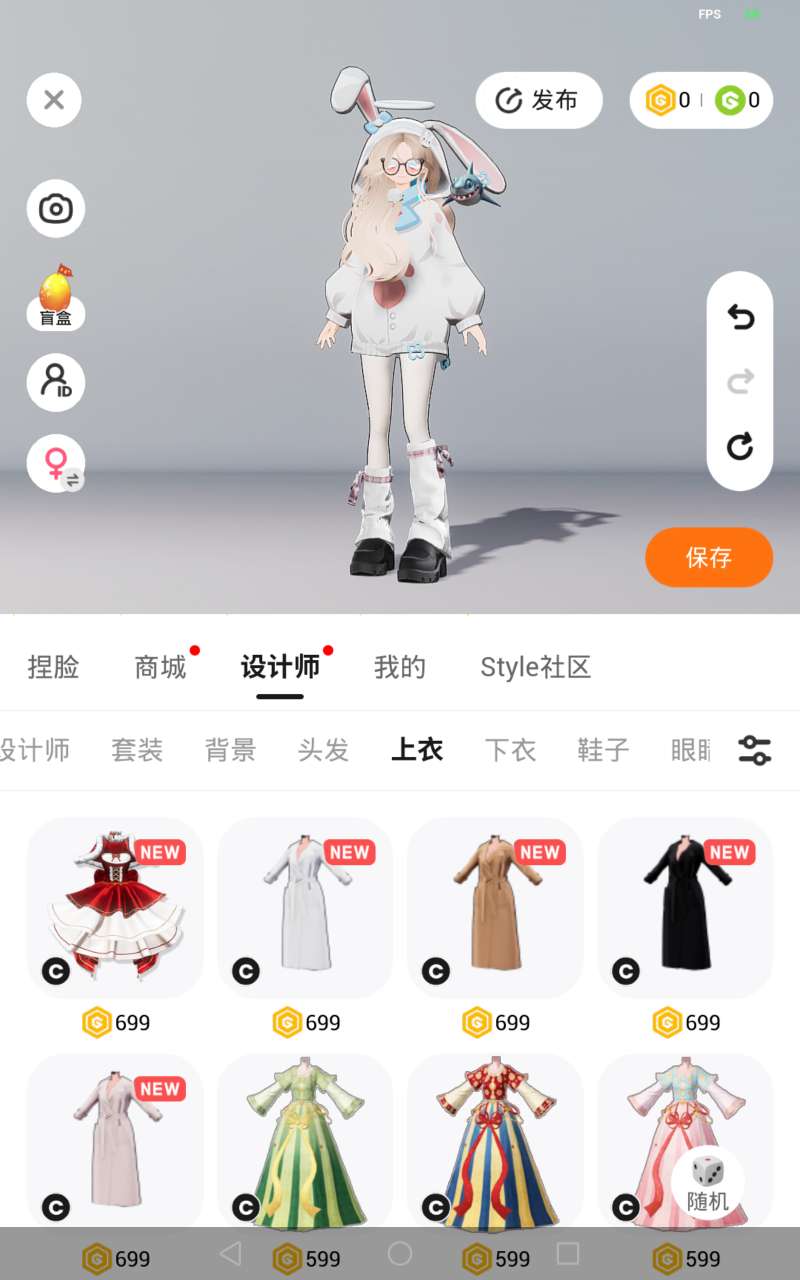Reset the avatar with refresh icon
This screenshot has height=1280, width=800.
point(740,446)
